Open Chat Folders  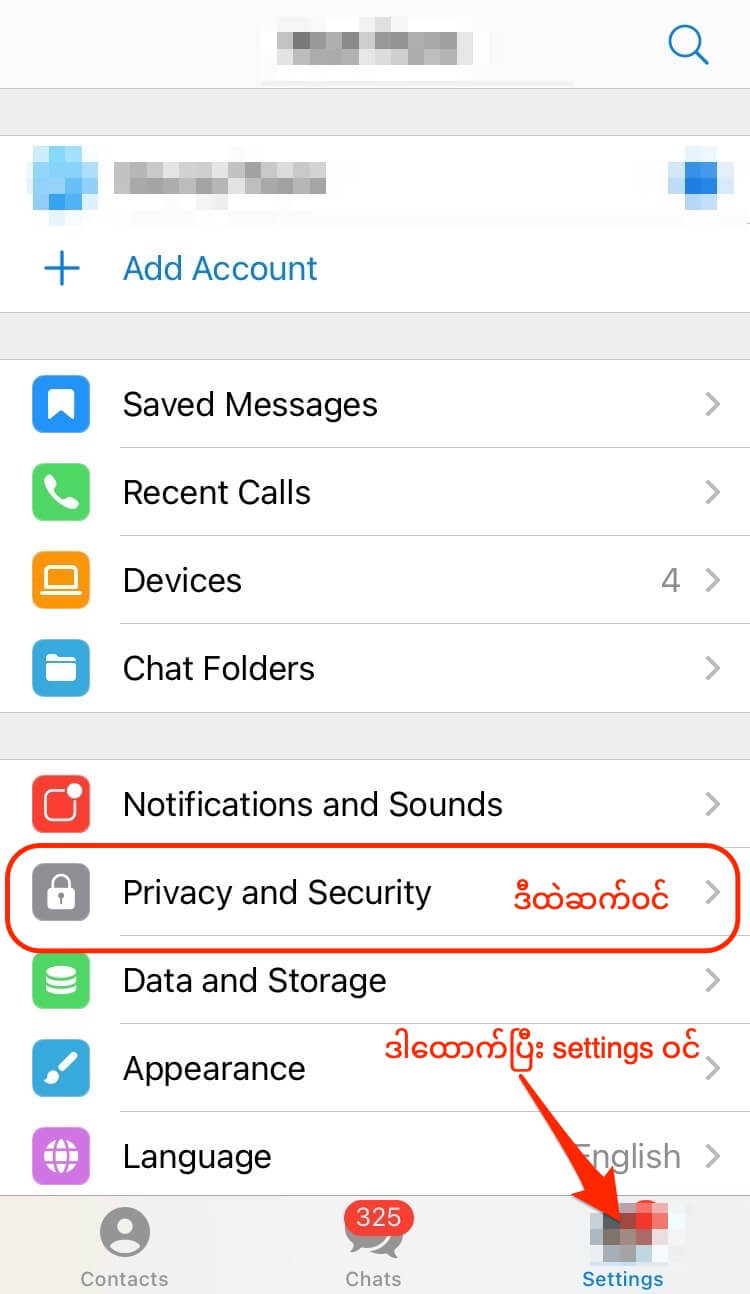coord(219,668)
